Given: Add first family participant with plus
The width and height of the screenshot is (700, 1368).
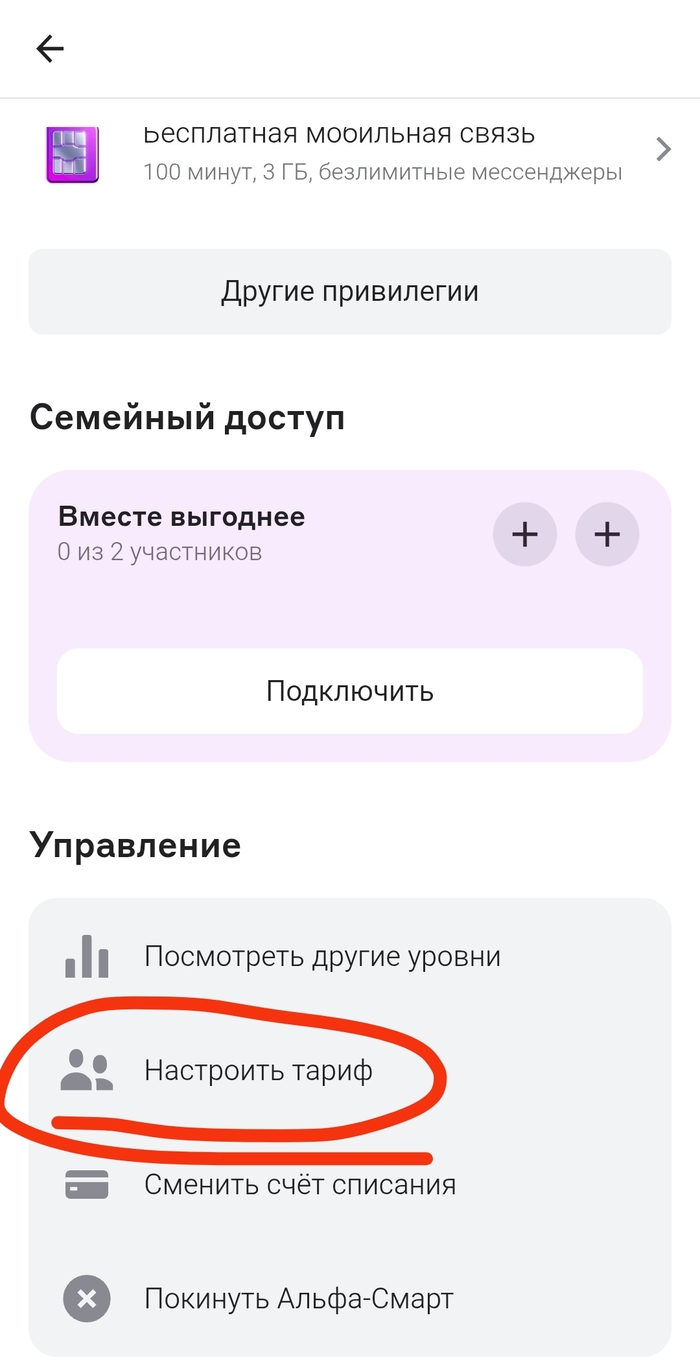Looking at the screenshot, I should pos(525,534).
